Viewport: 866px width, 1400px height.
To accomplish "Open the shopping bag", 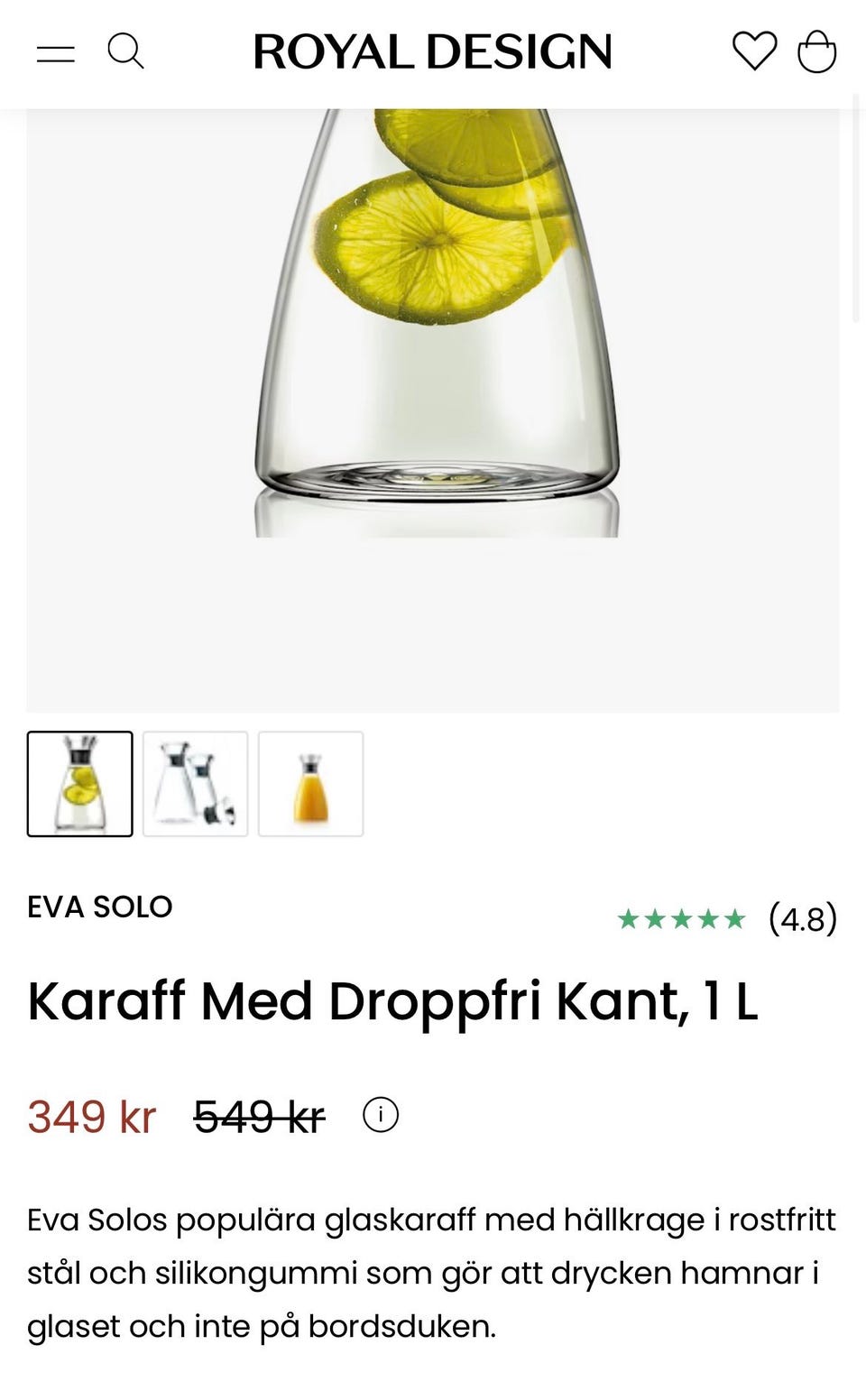I will (816, 51).
